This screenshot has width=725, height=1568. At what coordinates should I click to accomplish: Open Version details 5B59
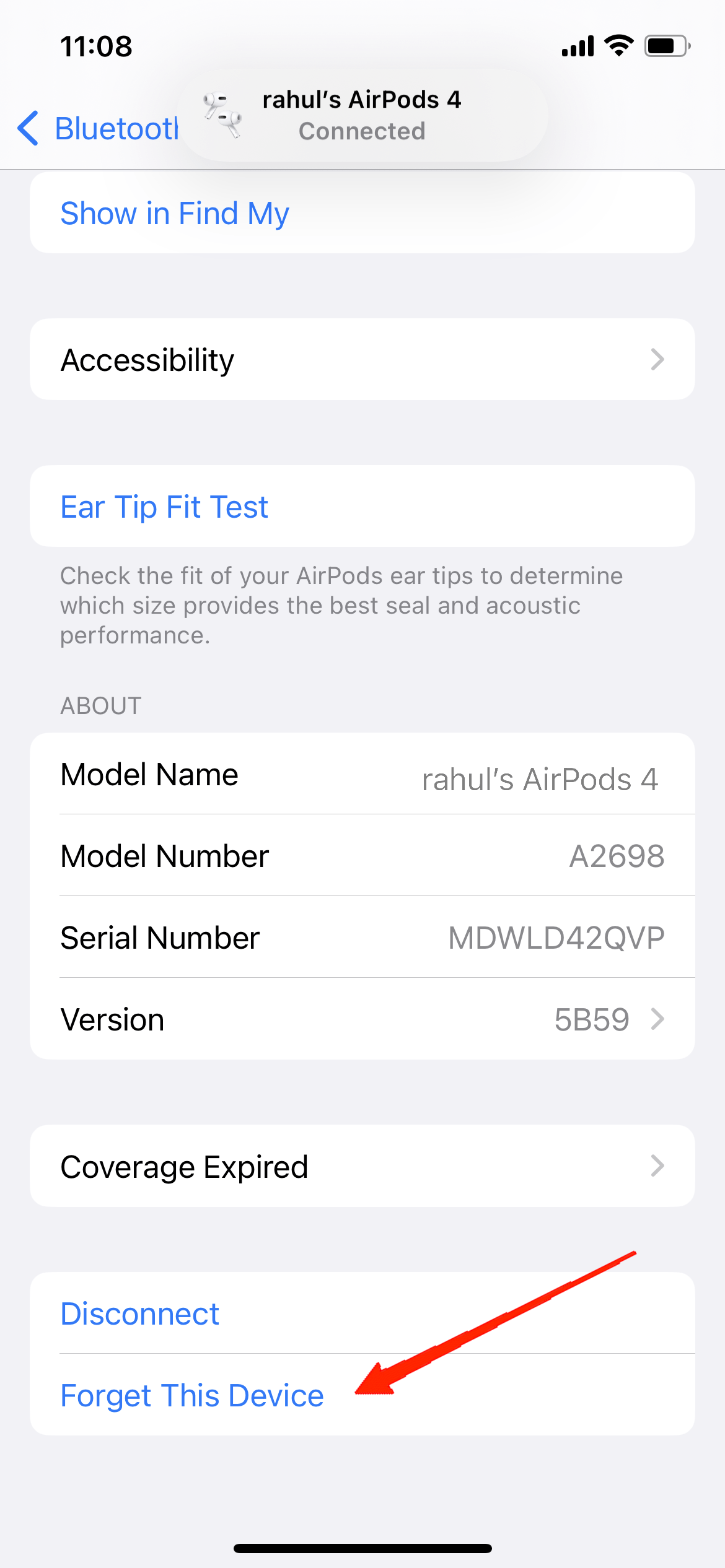(x=362, y=1020)
